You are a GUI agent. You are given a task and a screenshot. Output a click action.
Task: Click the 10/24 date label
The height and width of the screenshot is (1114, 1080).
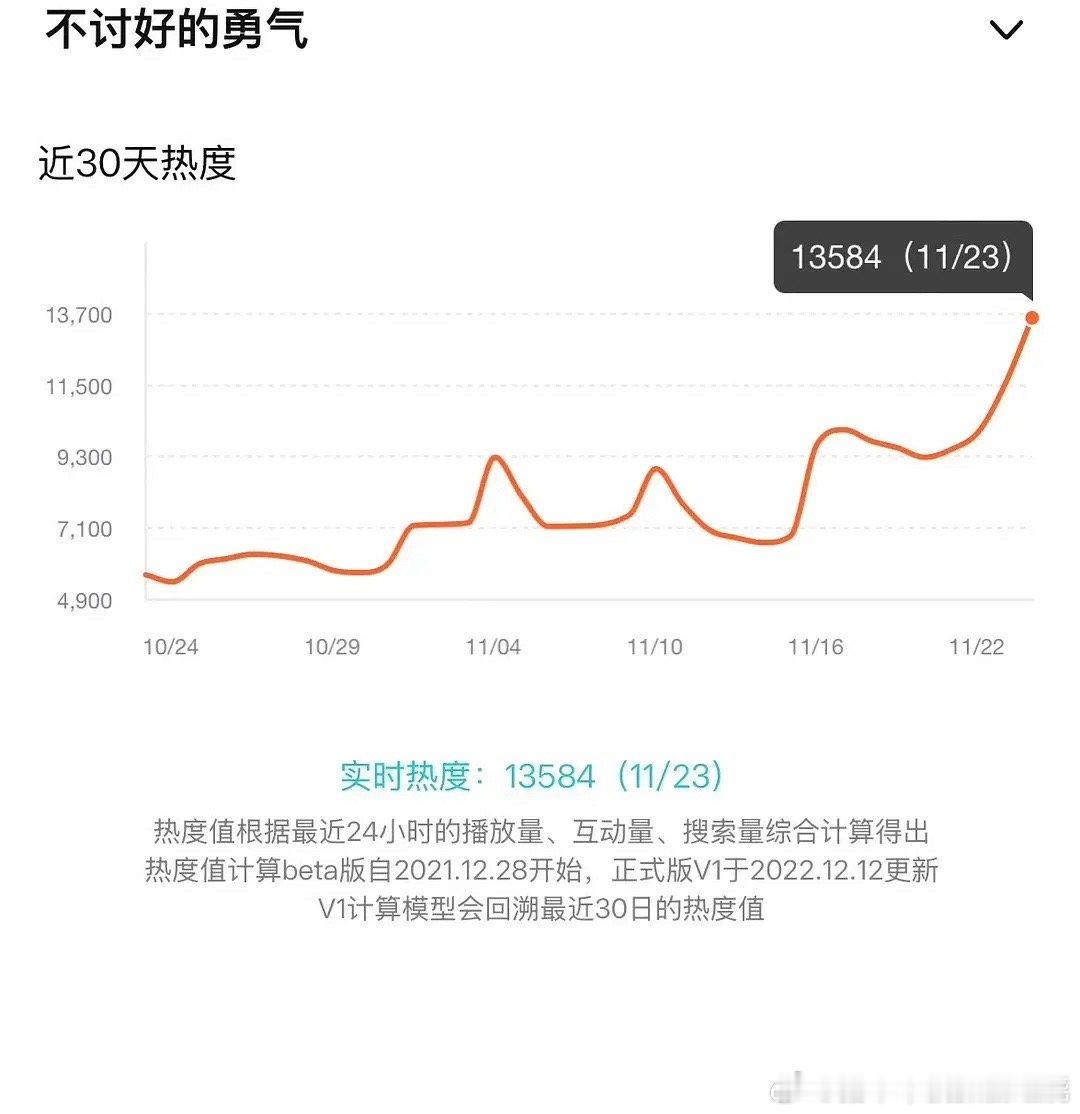[170, 646]
